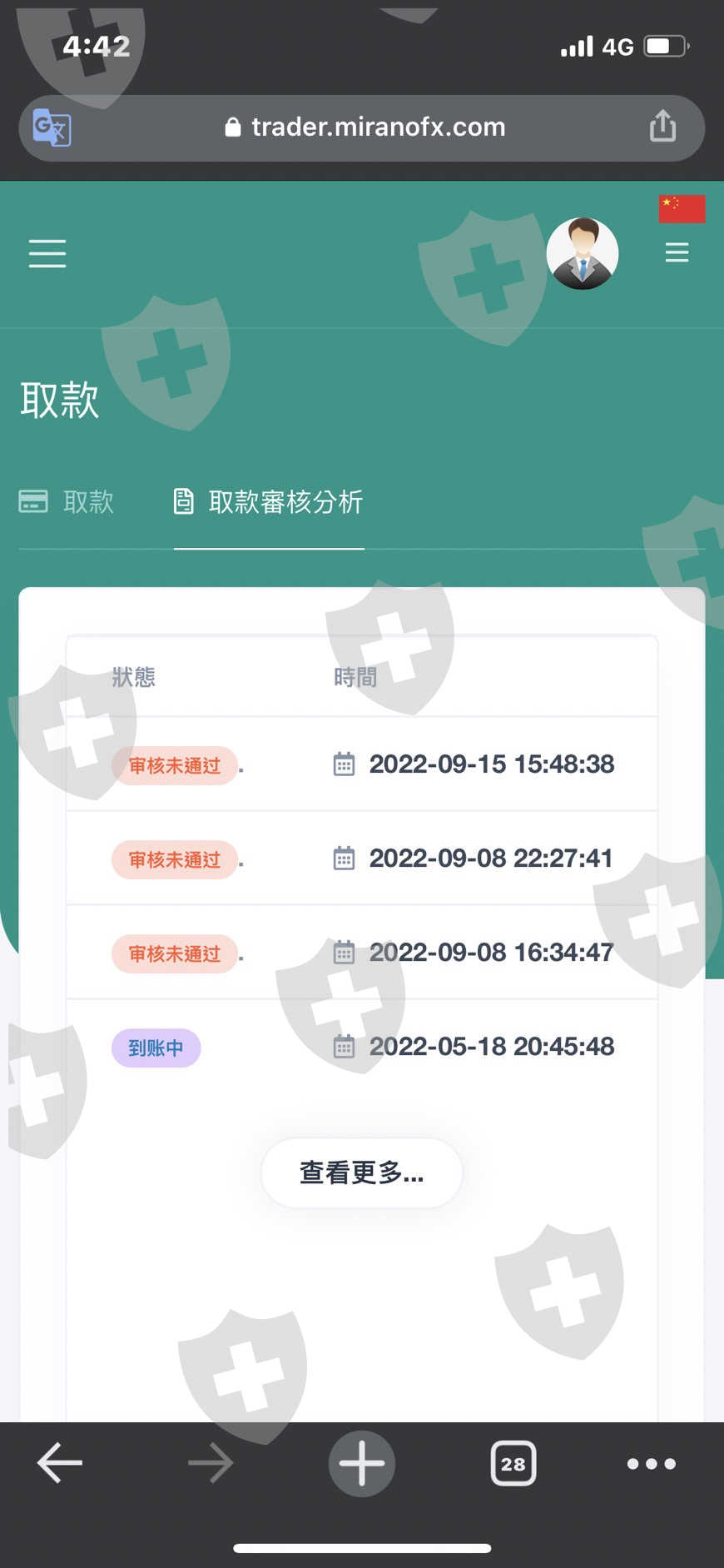The width and height of the screenshot is (724, 1568).
Task: Open the browser's more options menu
Action: click(x=651, y=1463)
